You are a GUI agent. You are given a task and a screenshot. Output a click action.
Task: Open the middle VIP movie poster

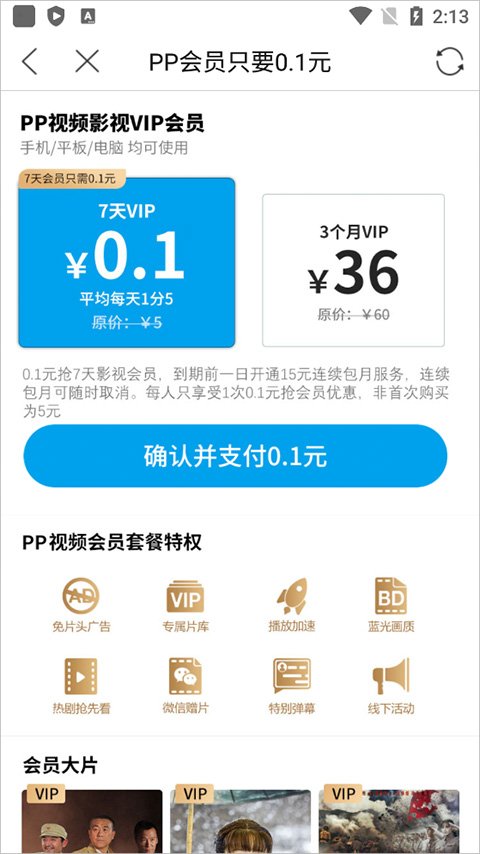[x=240, y=819]
